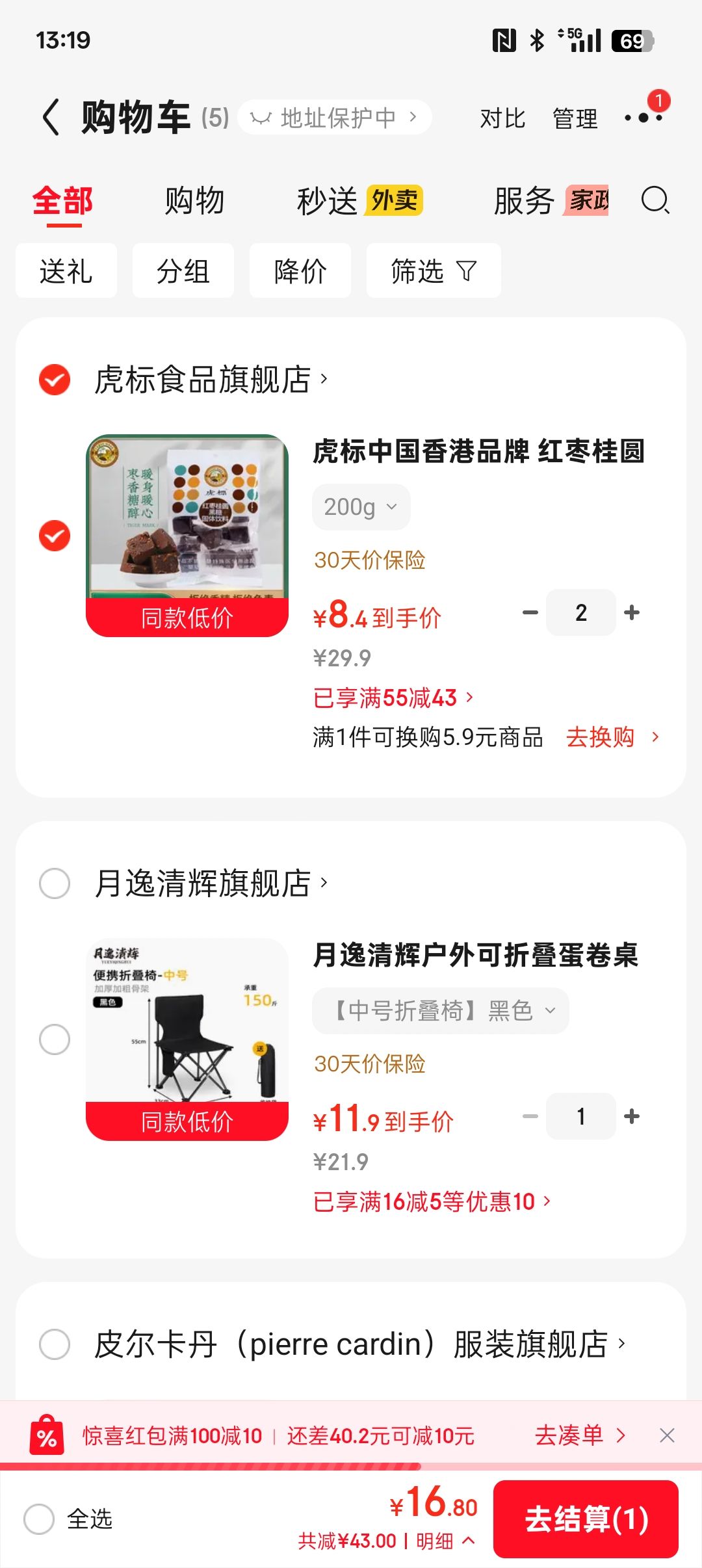Uncheck the 虎标食品旗舰店 store checkbox
This screenshot has width=702, height=1568.
pos(55,380)
